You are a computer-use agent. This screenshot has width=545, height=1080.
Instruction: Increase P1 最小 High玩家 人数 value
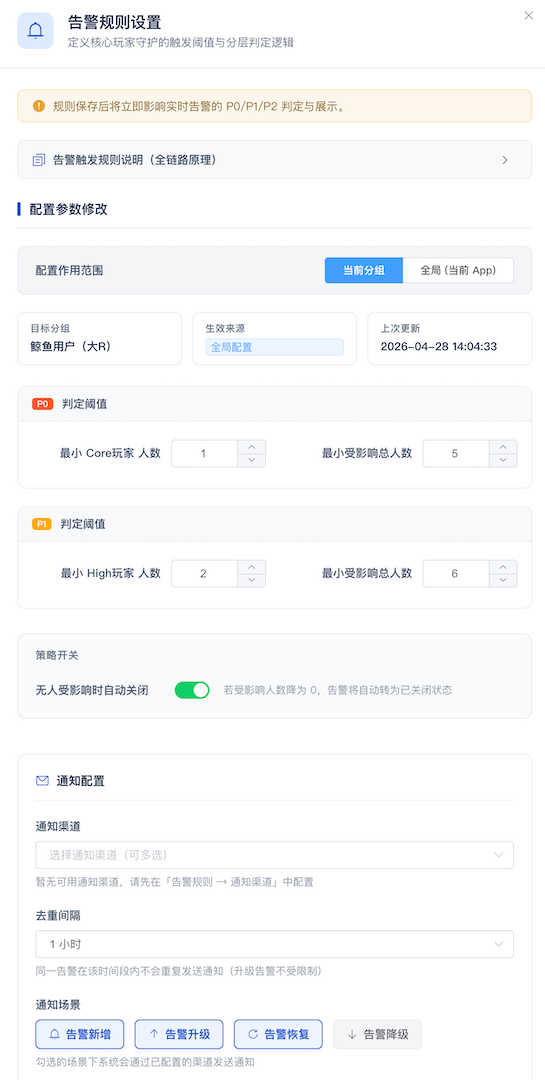click(251, 566)
